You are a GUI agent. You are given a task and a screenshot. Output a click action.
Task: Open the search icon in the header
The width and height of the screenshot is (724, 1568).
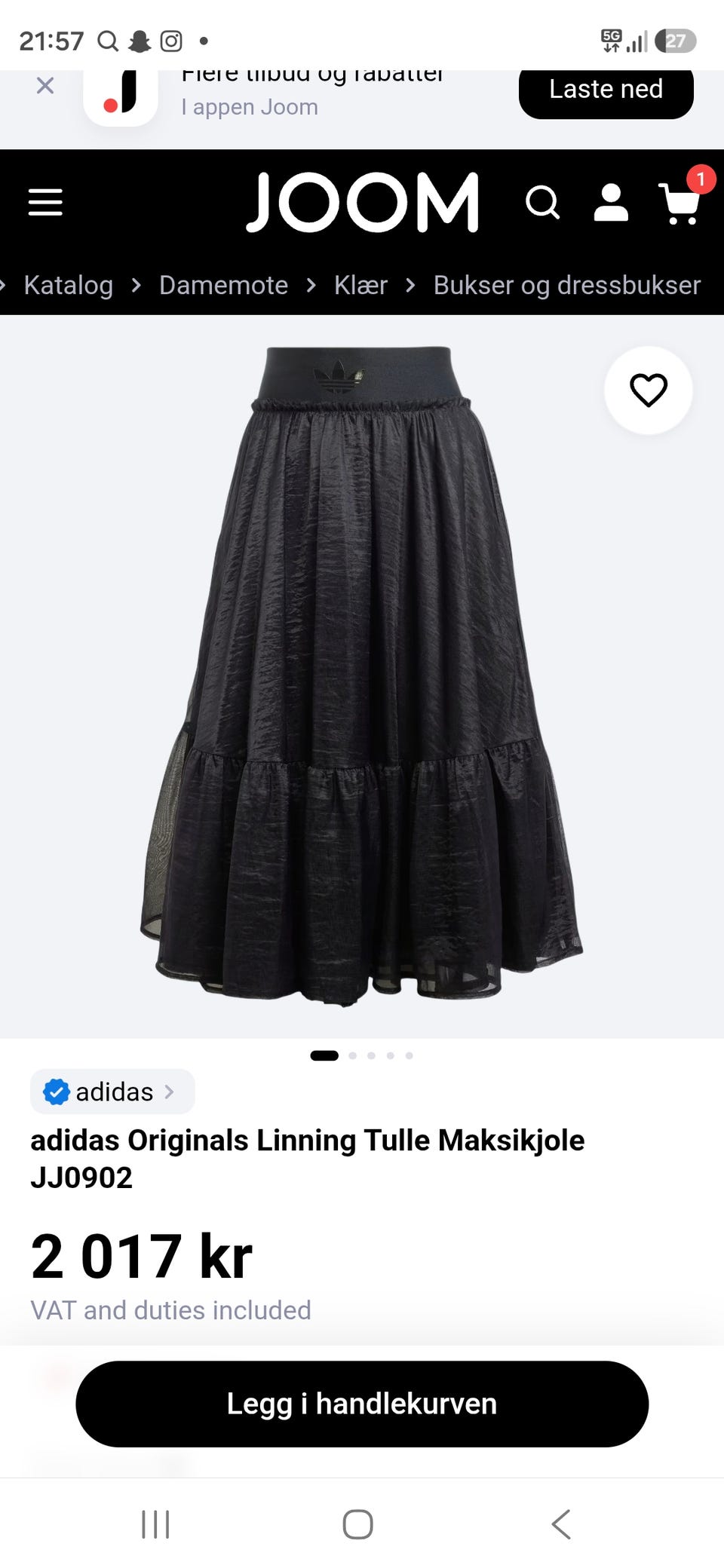click(x=542, y=203)
